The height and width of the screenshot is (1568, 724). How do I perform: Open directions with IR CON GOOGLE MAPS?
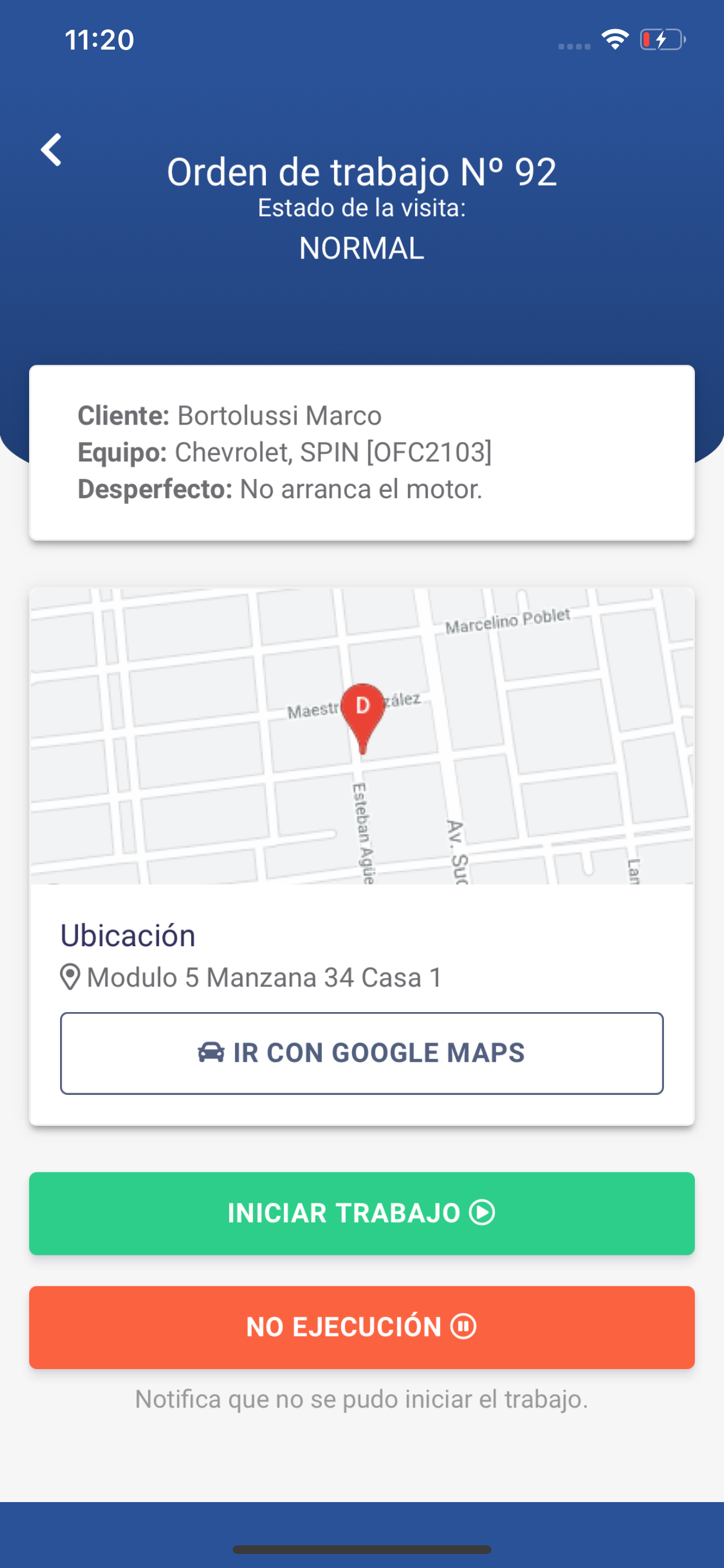361,1053
